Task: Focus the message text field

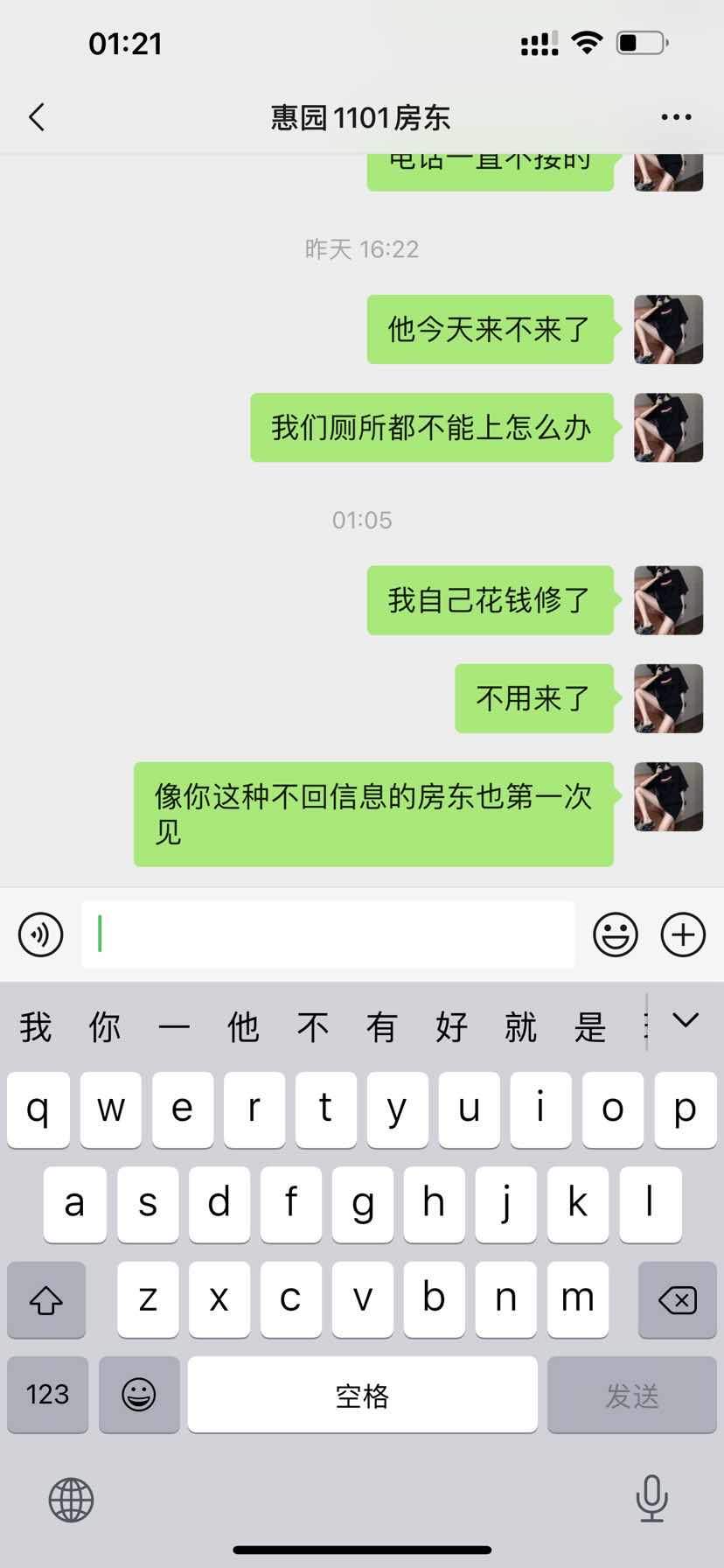Action: [x=328, y=934]
